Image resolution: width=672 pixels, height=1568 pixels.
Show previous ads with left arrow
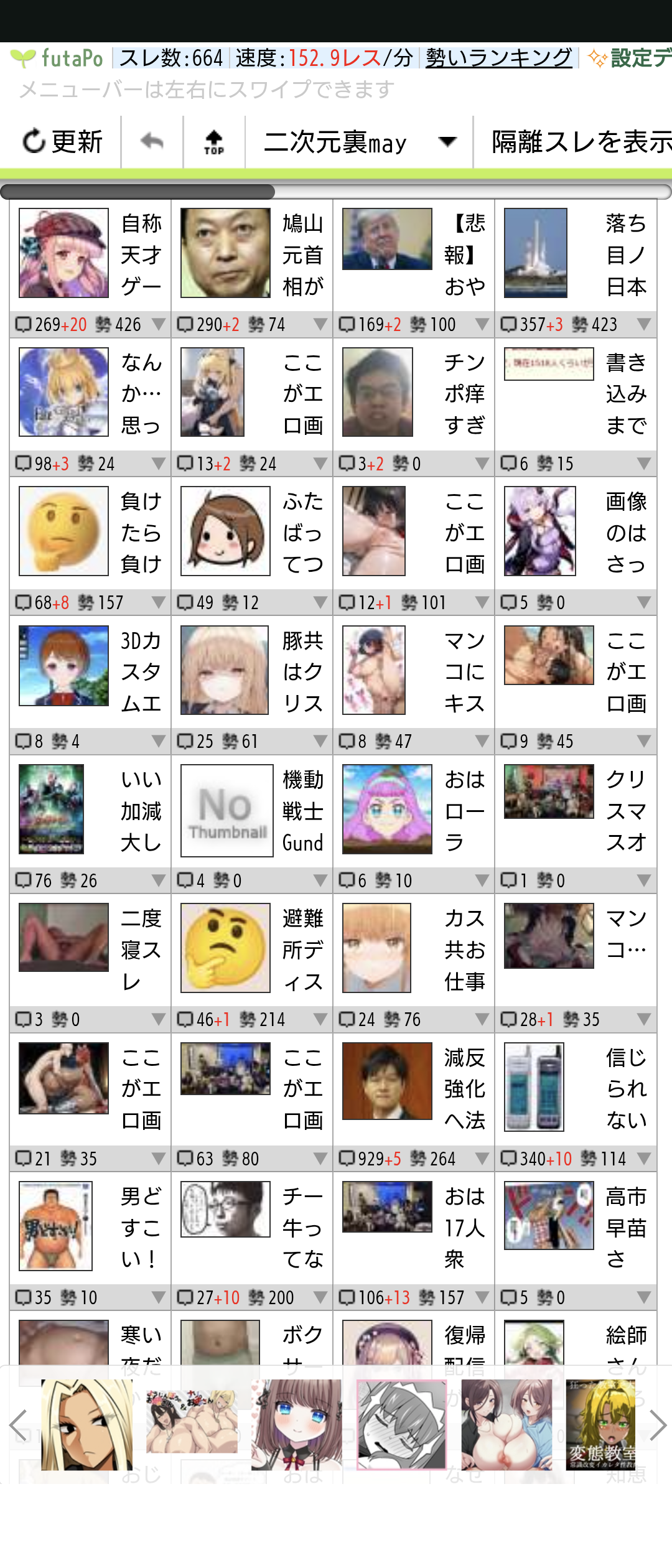pyautogui.click(x=17, y=1425)
